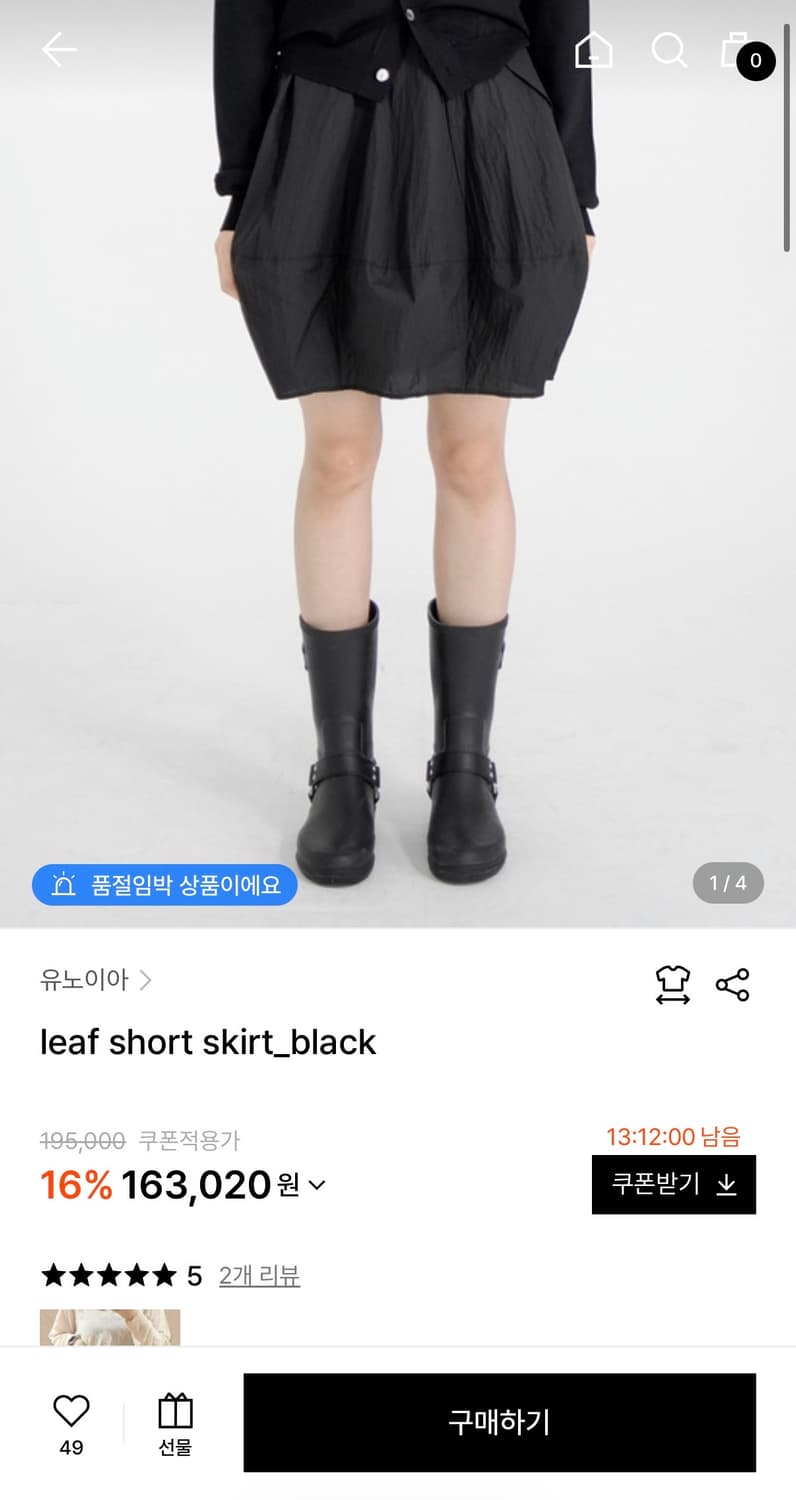This screenshot has width=796, height=1500.
Task: Toggle the heart to like the product
Action: pyautogui.click(x=70, y=1412)
